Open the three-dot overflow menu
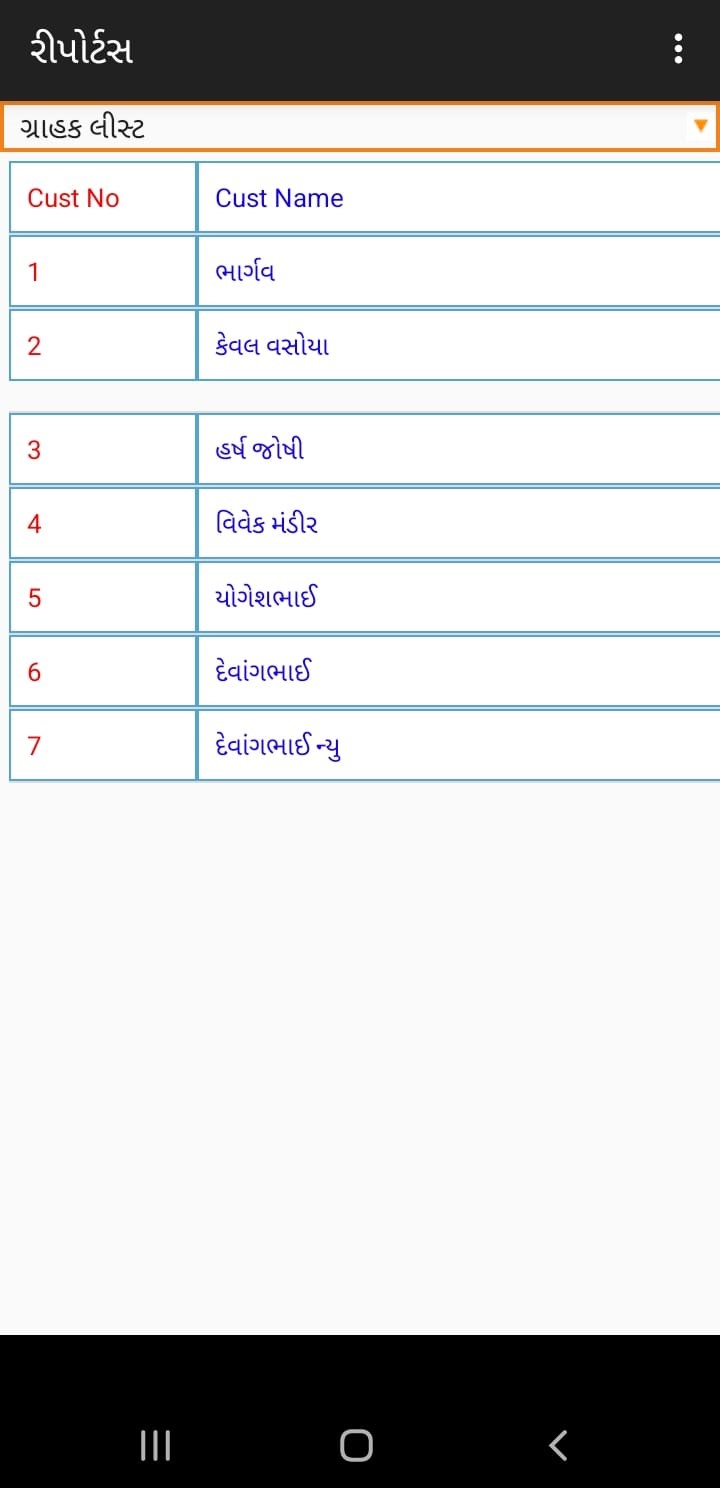This screenshot has height=1488, width=720. (x=678, y=48)
